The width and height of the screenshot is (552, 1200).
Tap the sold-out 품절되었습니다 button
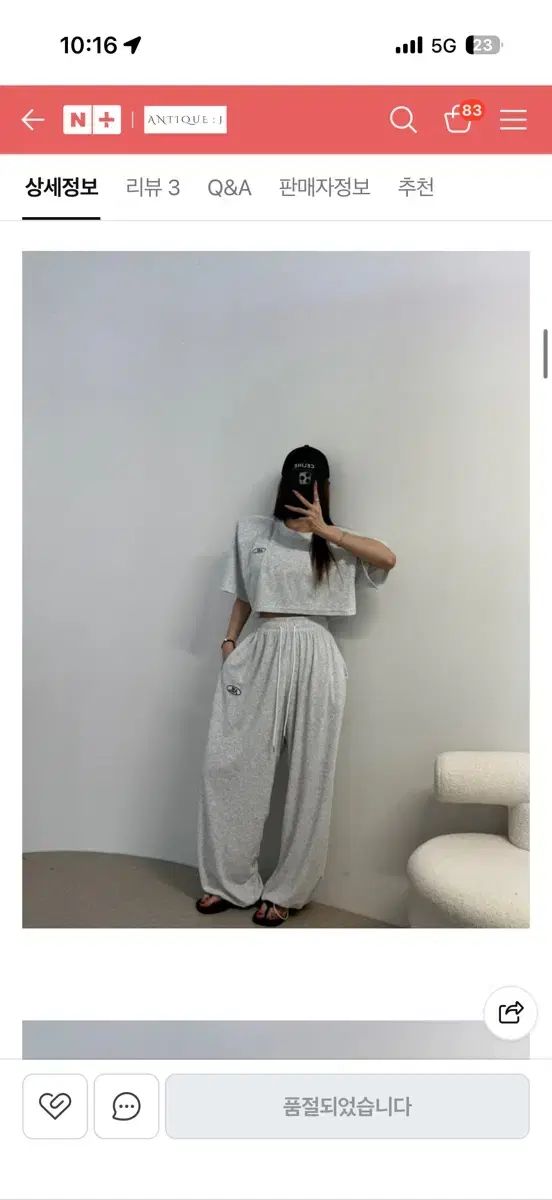point(347,1106)
